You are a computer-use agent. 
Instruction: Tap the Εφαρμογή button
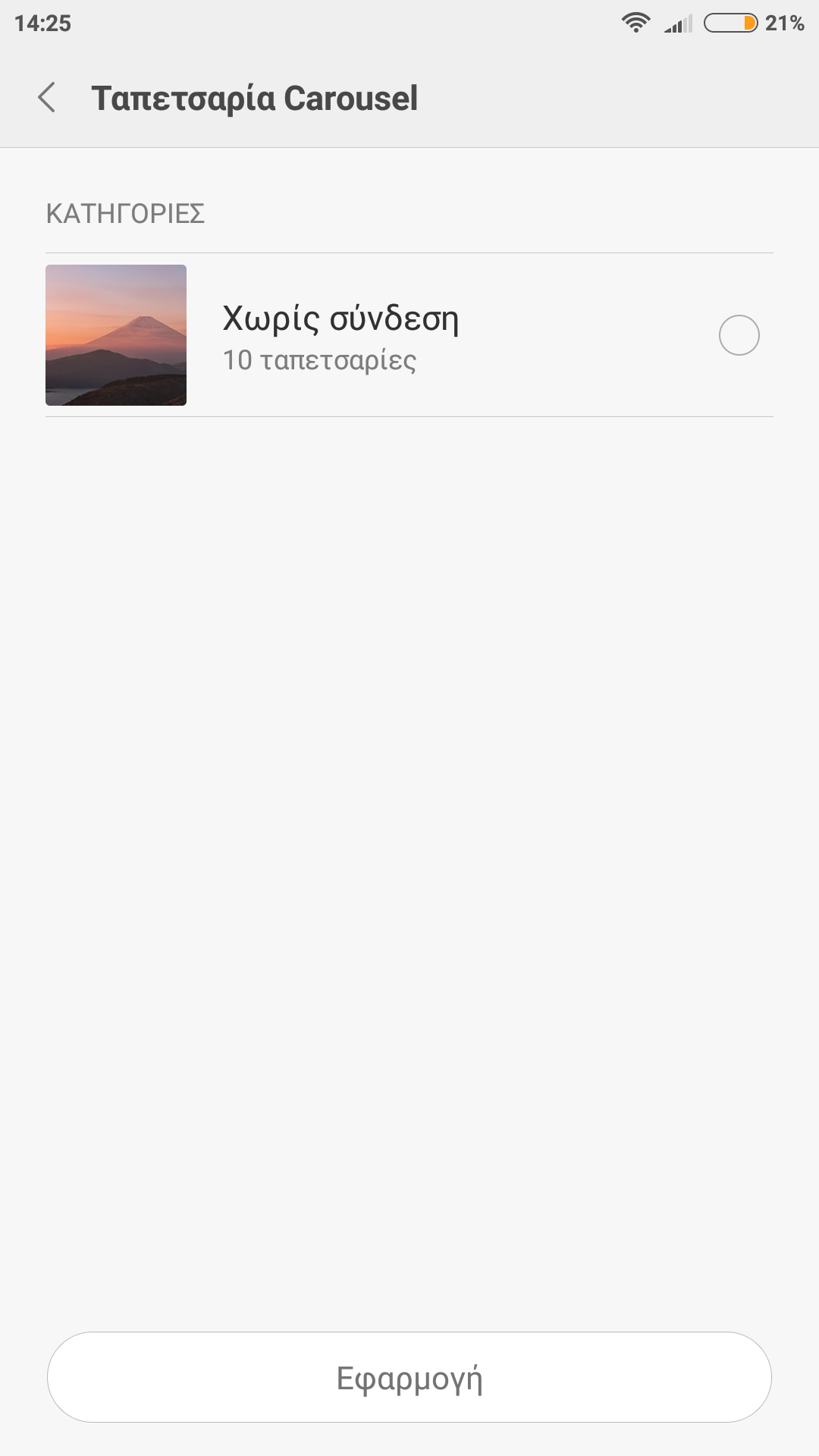click(409, 1377)
